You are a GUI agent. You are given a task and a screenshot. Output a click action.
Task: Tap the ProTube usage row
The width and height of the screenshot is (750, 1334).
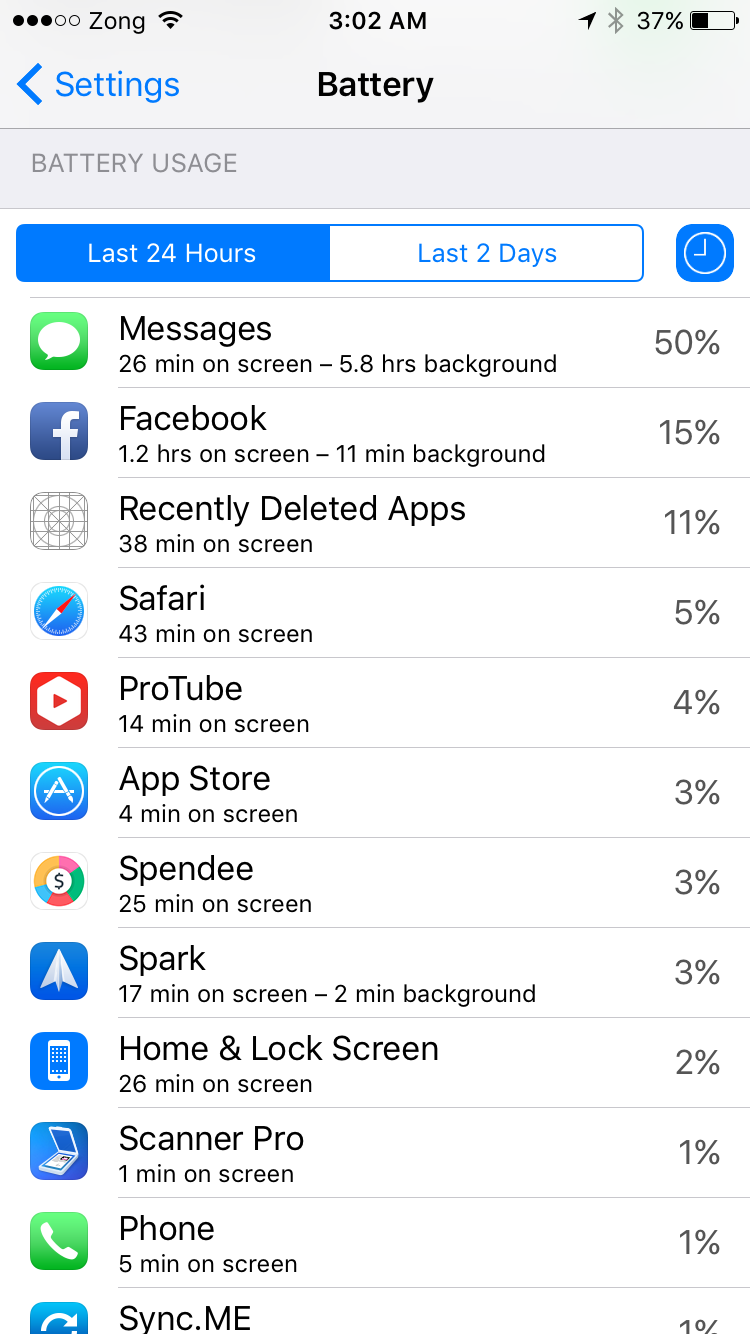pyautogui.click(x=375, y=703)
